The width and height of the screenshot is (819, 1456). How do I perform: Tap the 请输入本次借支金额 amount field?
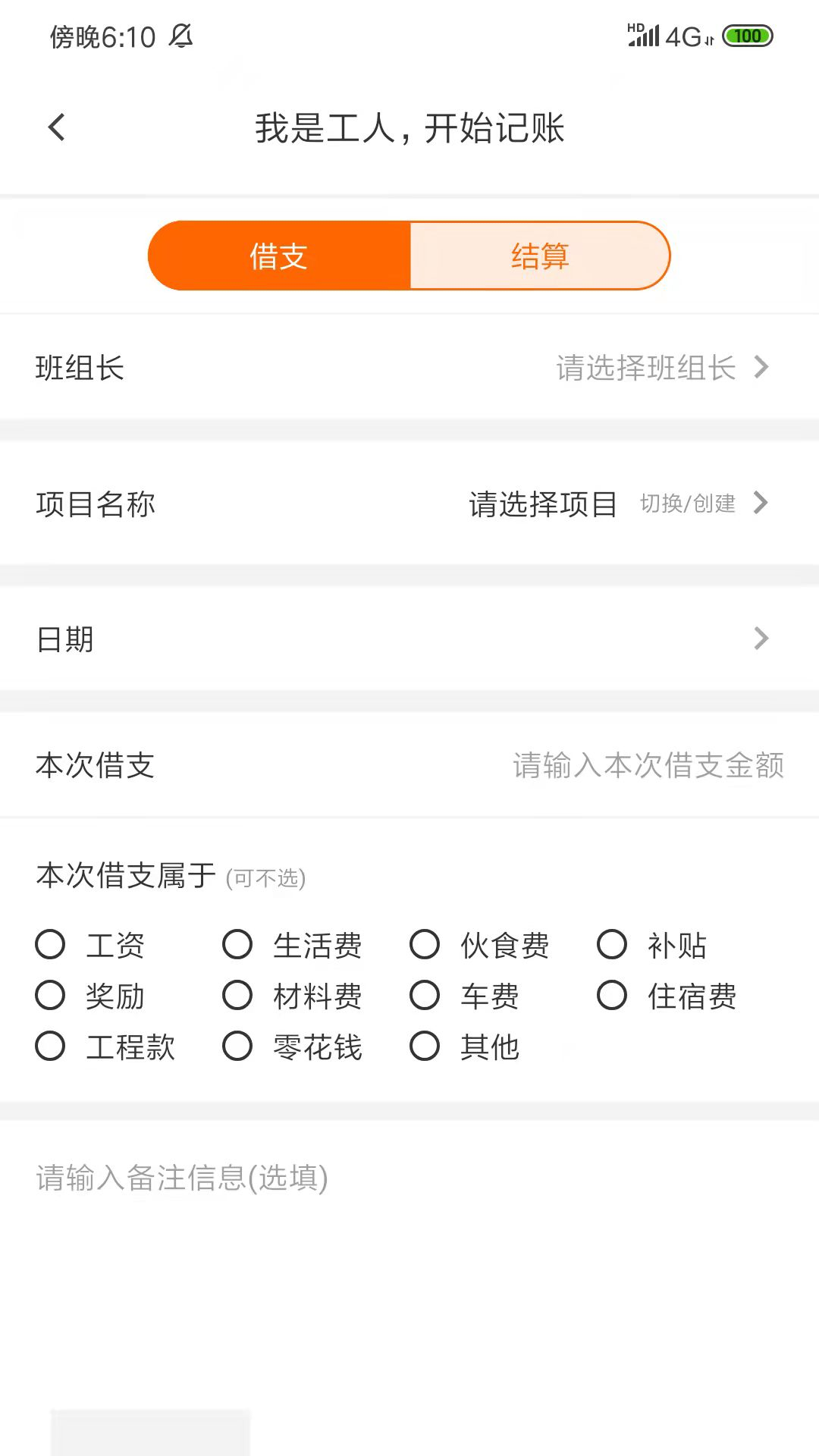pos(648,767)
